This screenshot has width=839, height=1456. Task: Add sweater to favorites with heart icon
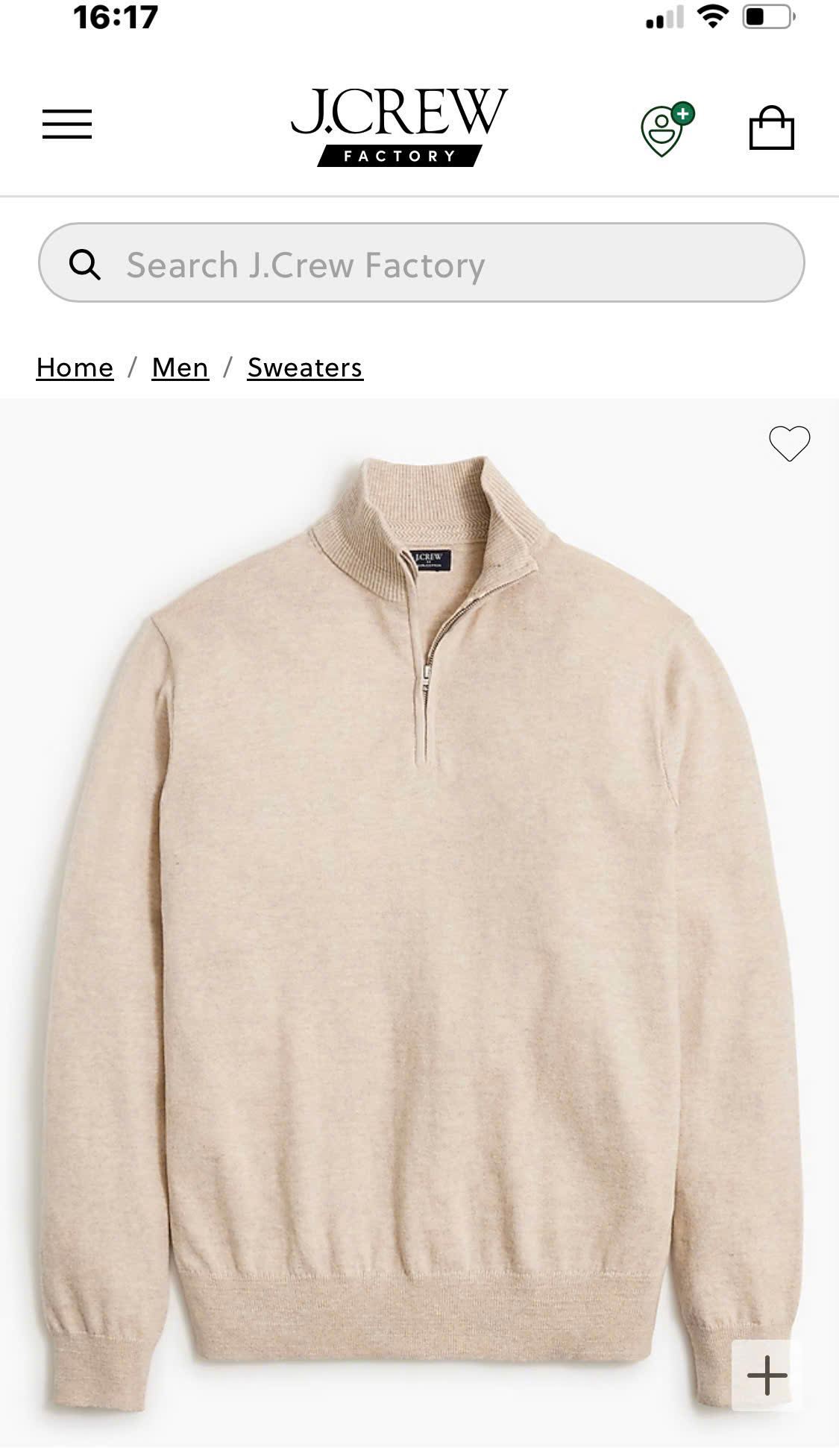pos(789,444)
